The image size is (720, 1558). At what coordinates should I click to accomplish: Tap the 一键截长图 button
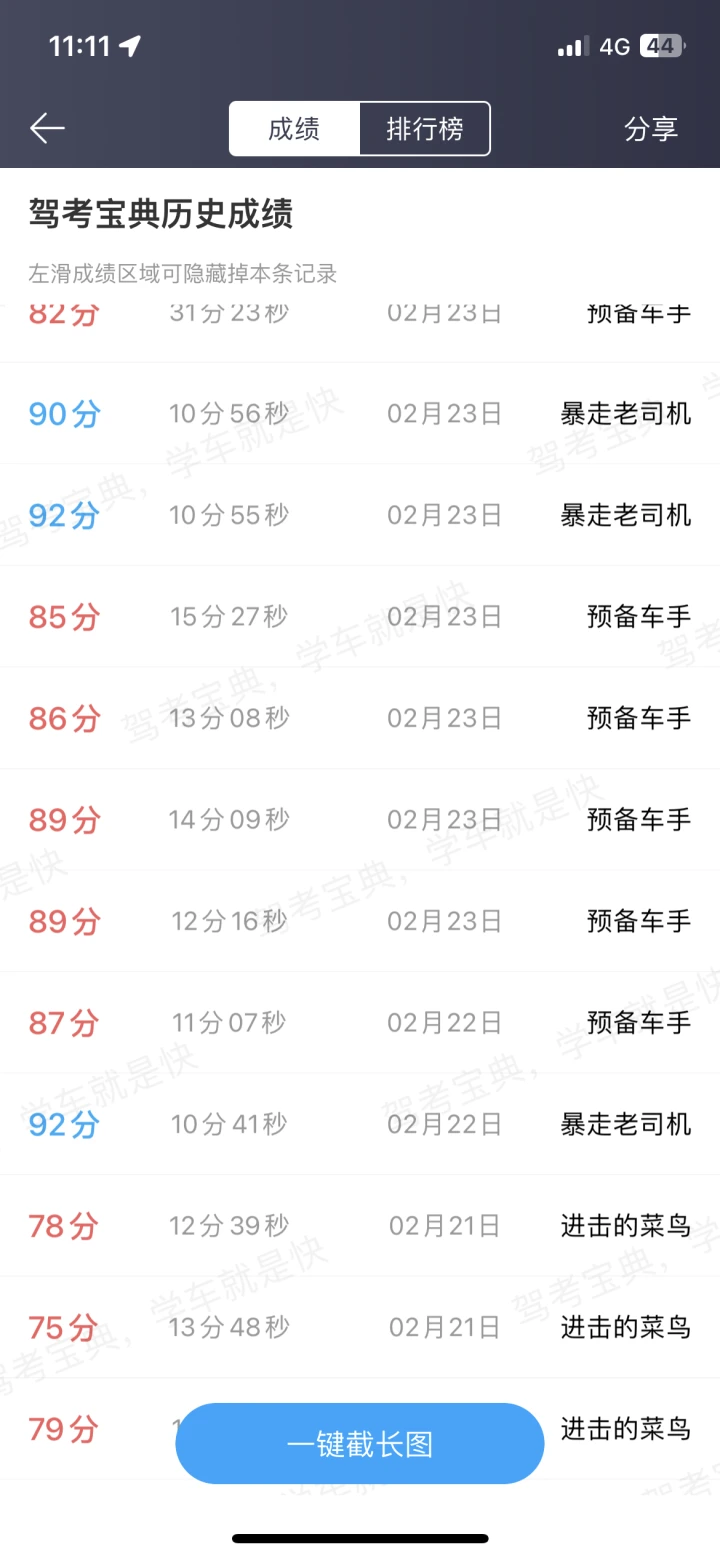click(x=360, y=1444)
